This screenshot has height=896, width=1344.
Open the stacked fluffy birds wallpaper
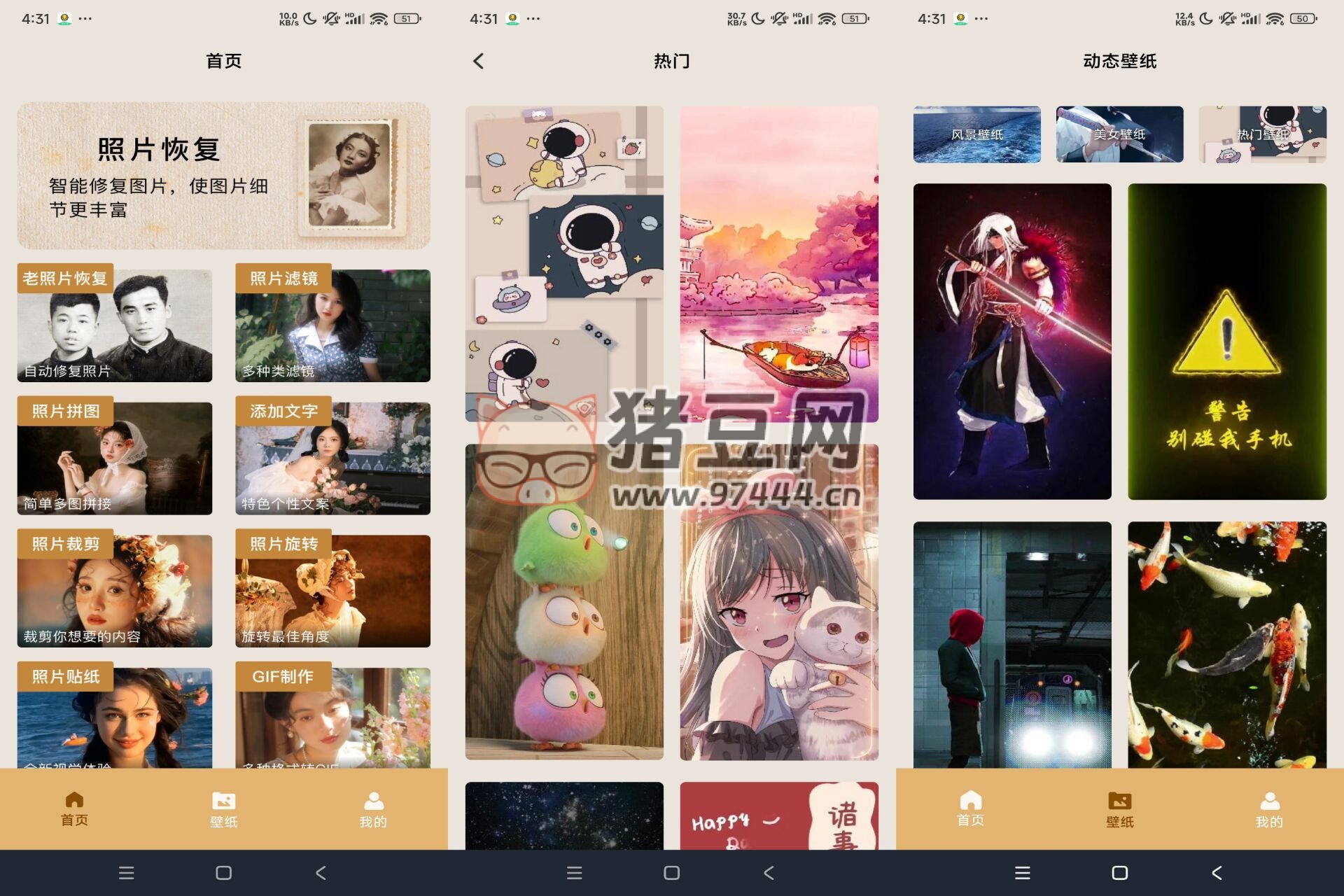pyautogui.click(x=564, y=602)
